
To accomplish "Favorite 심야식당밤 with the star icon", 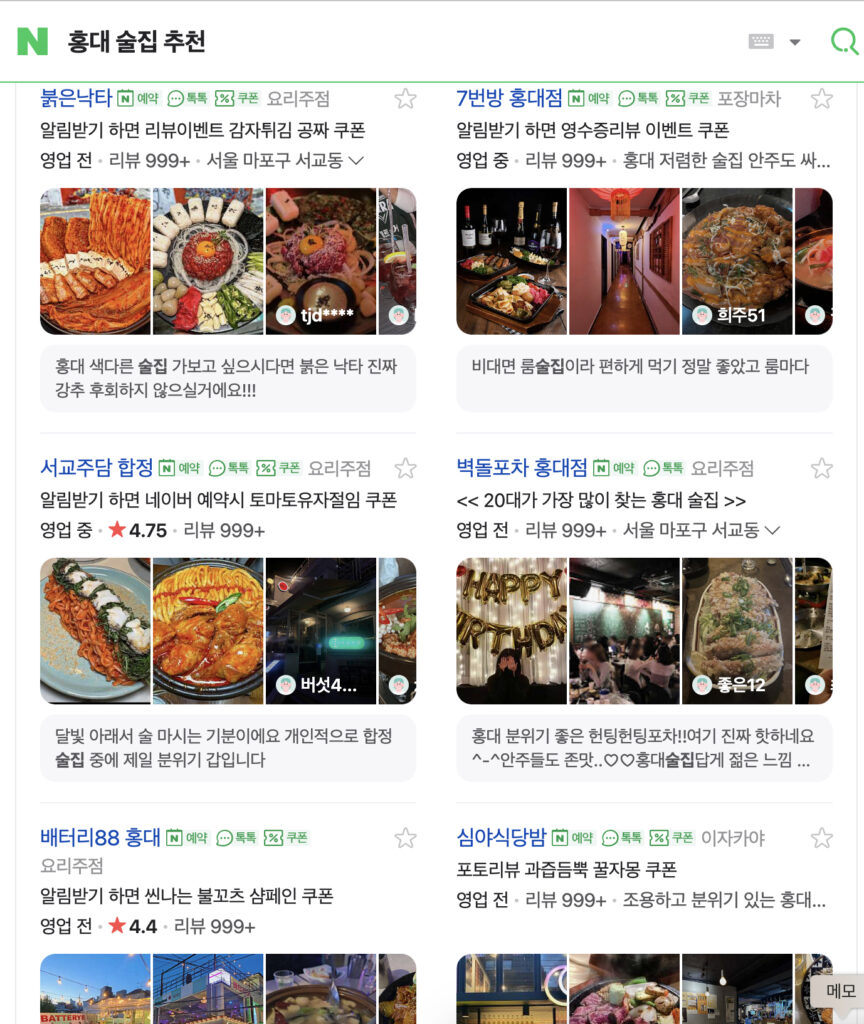I will (x=821, y=838).
